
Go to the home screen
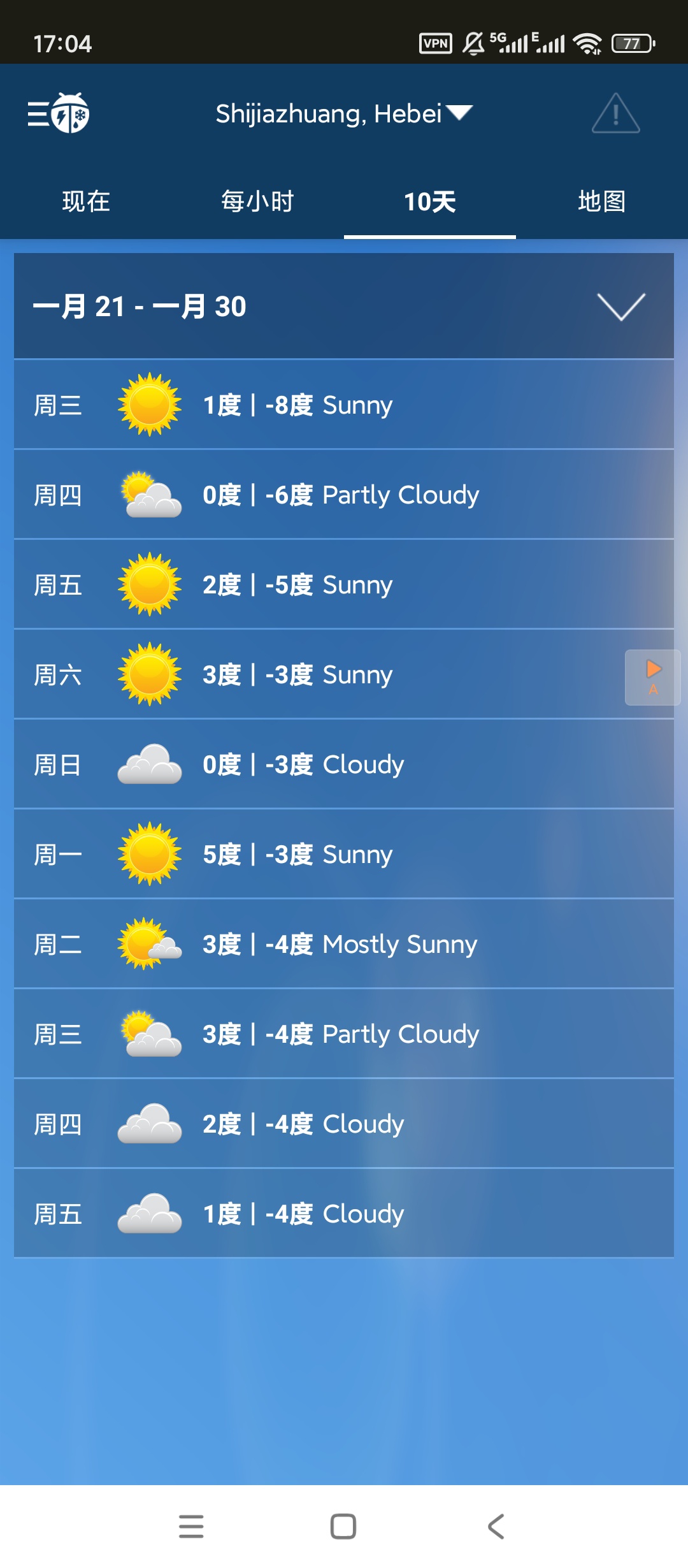point(343,1527)
